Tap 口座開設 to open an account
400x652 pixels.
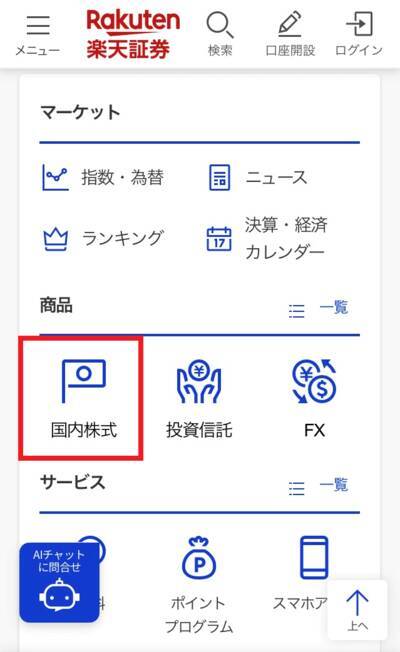290,34
